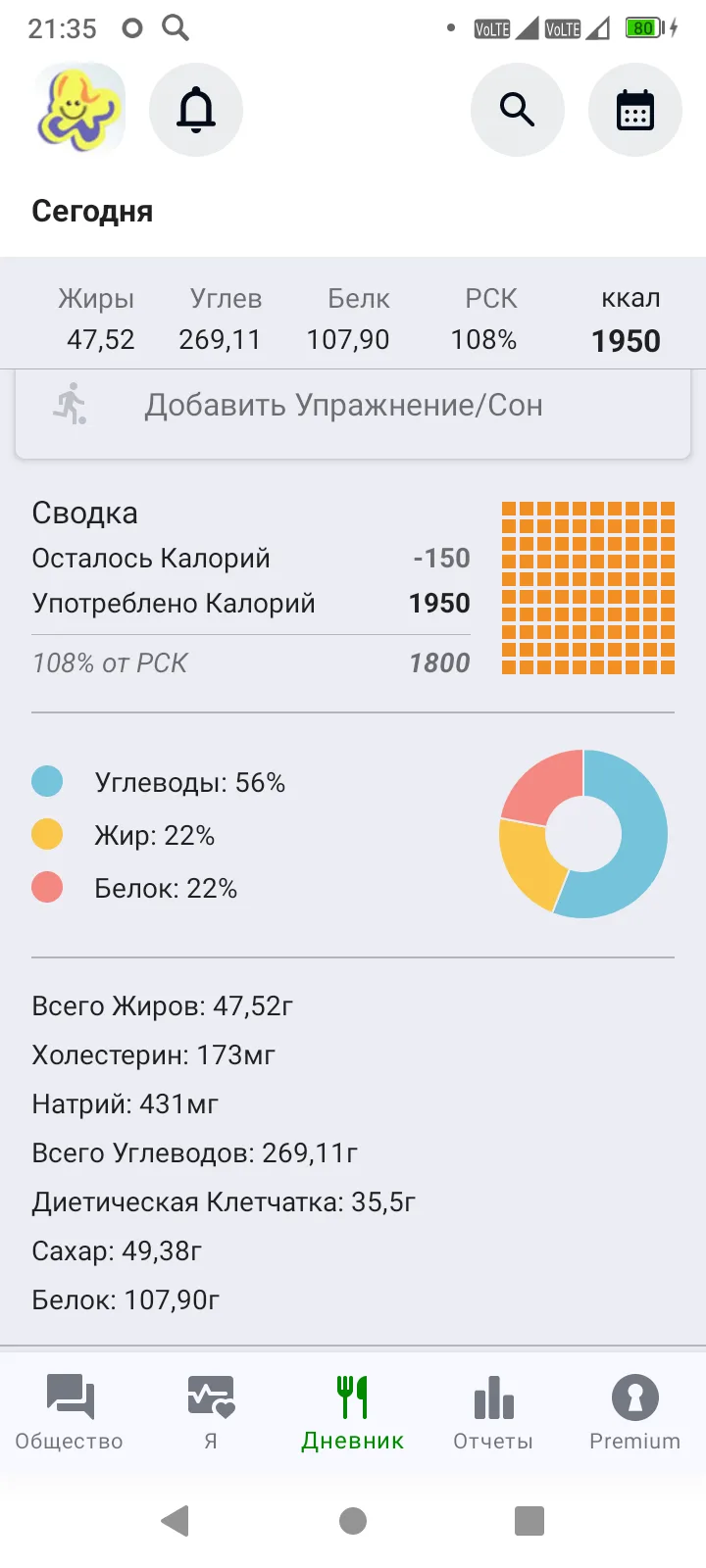706x1568 pixels.
Task: Open the calendar date picker
Action: (635, 110)
